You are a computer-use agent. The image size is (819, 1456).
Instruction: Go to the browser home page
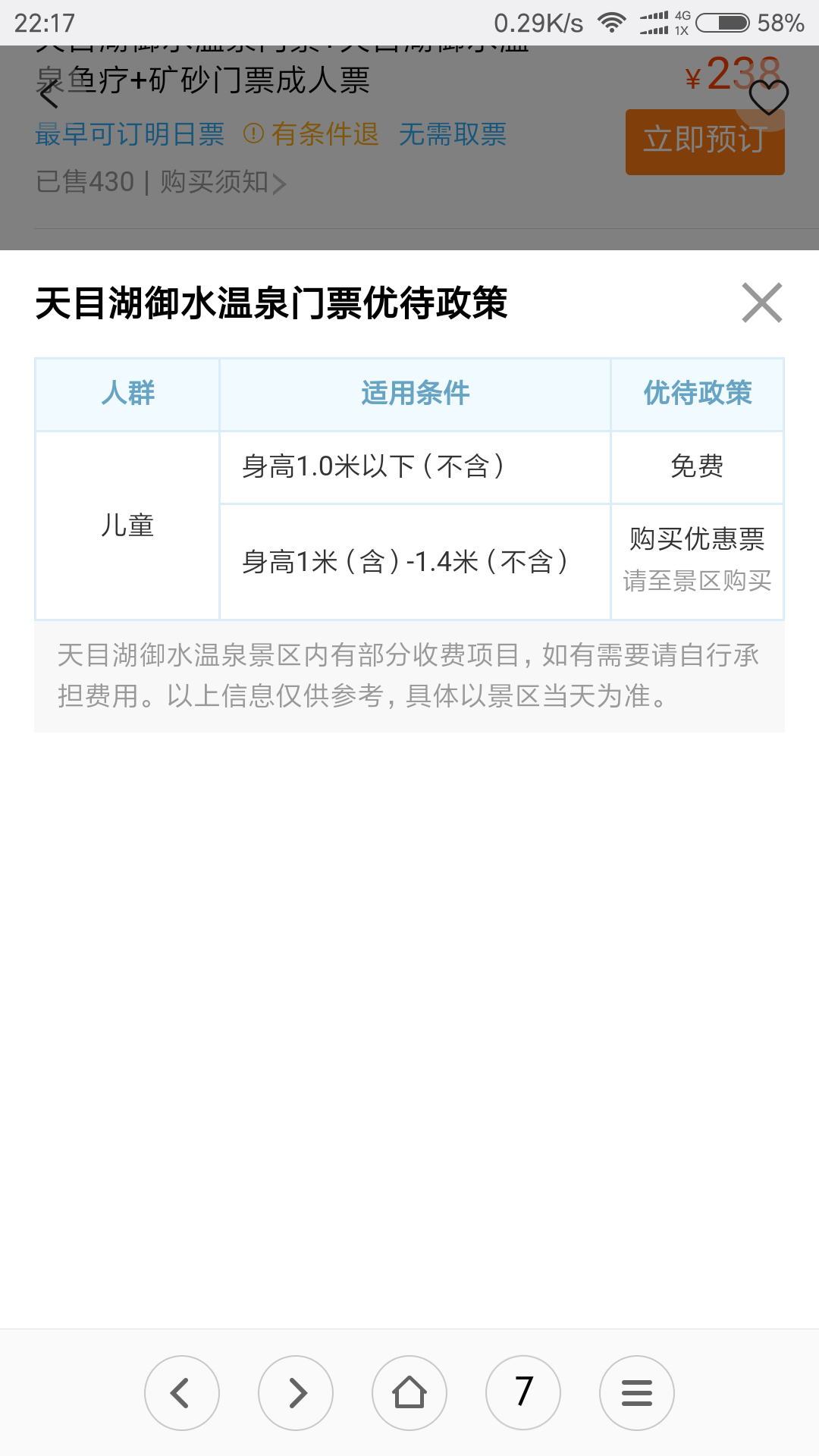(409, 1392)
